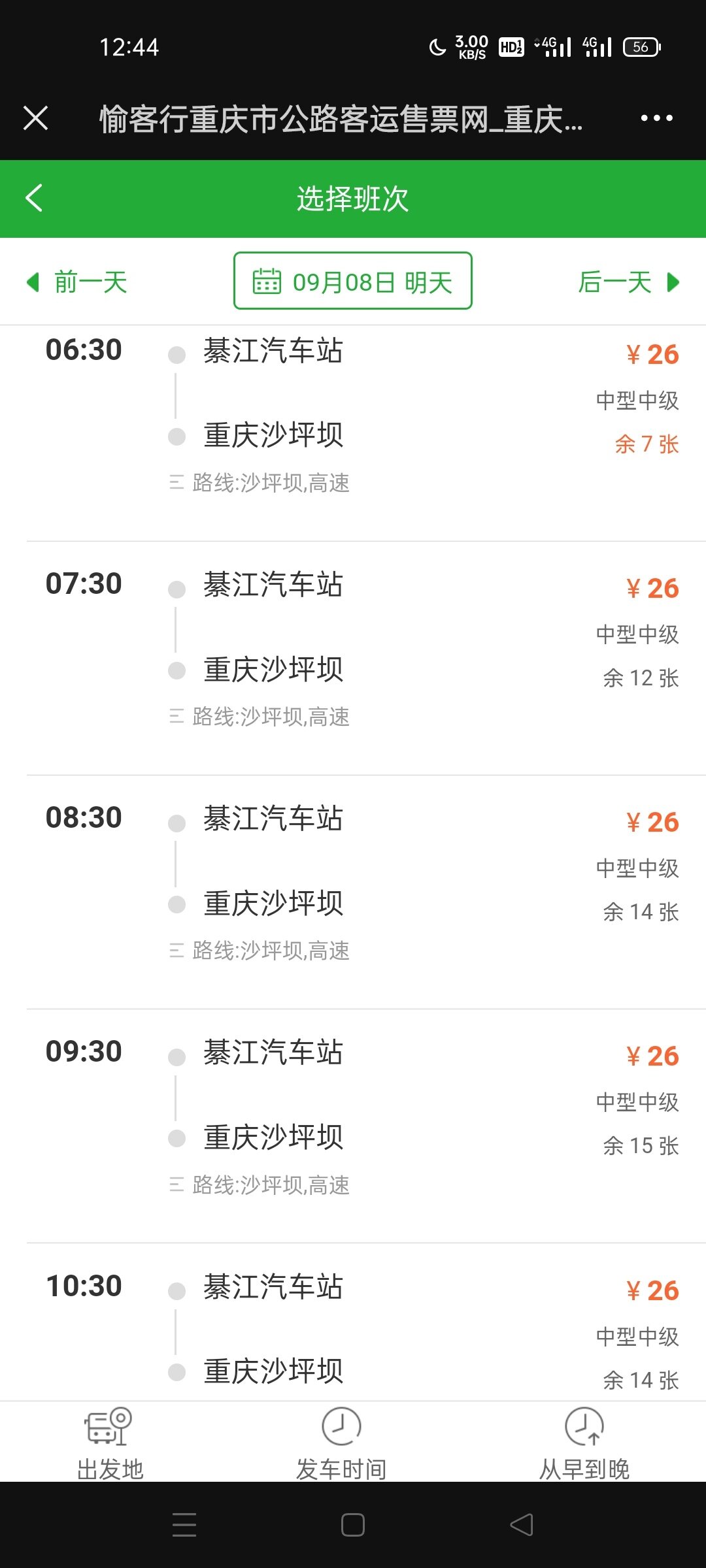Open the three-dot overflow menu
The image size is (706, 1568).
pyautogui.click(x=656, y=118)
